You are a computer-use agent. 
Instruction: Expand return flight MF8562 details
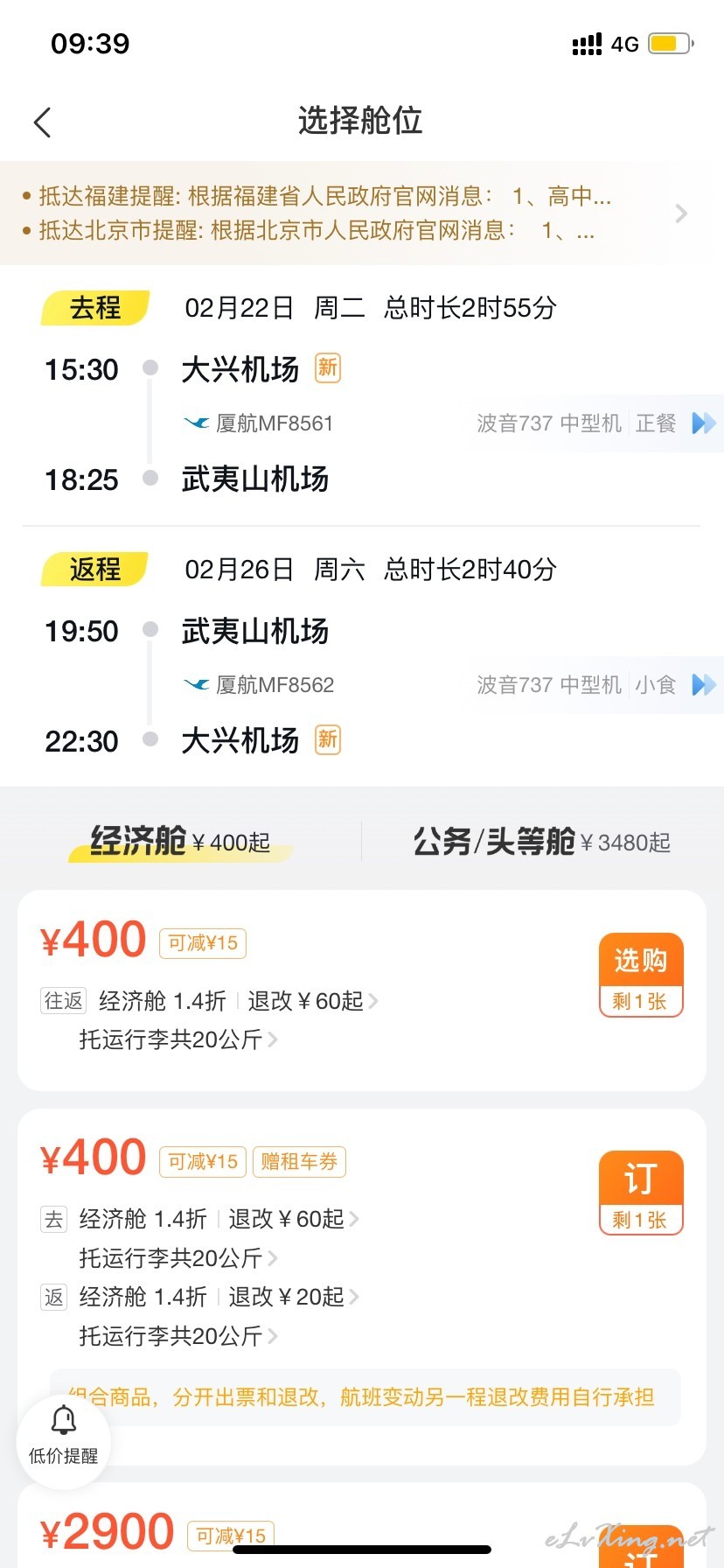(703, 684)
